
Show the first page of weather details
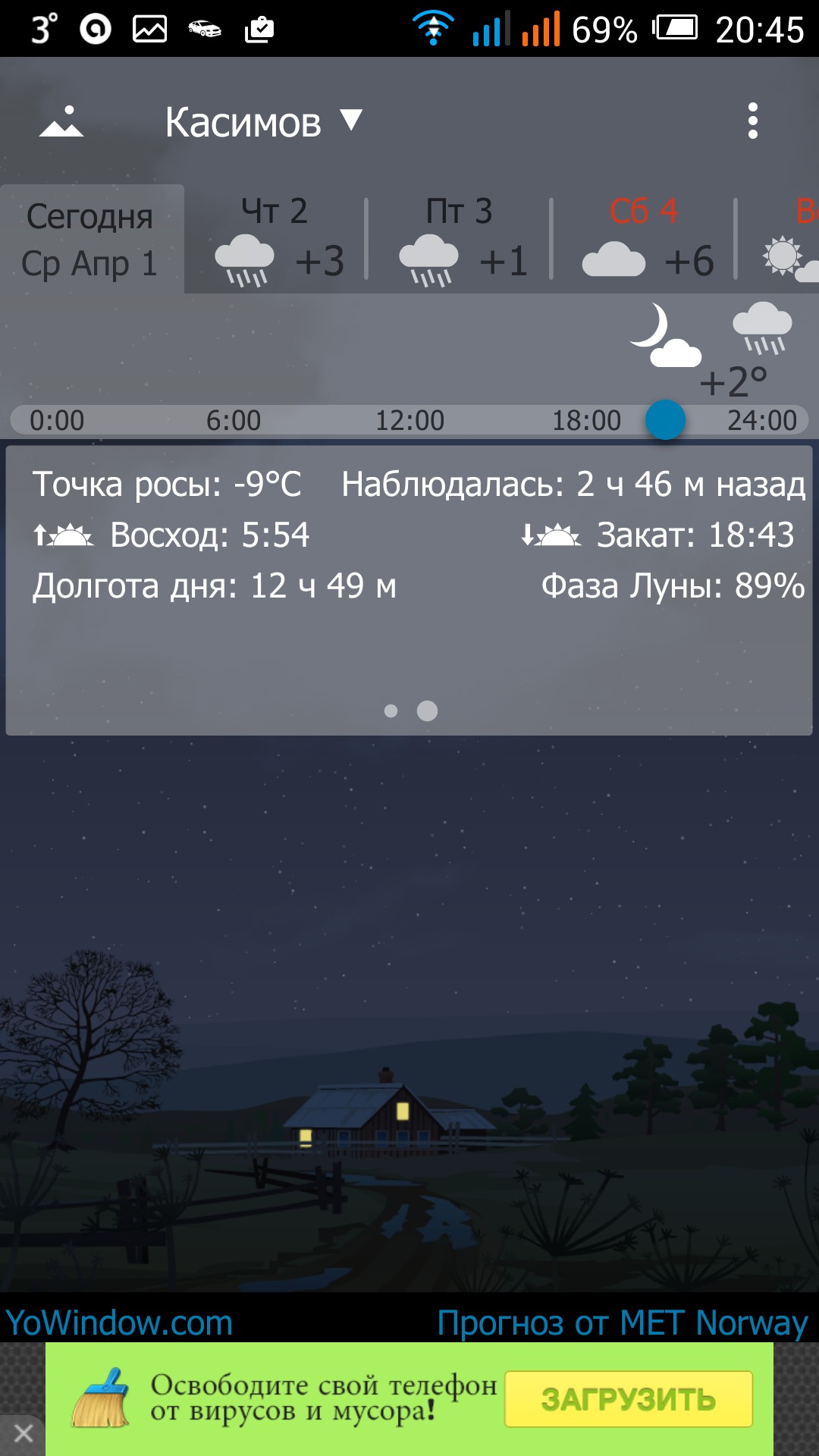coord(391,711)
